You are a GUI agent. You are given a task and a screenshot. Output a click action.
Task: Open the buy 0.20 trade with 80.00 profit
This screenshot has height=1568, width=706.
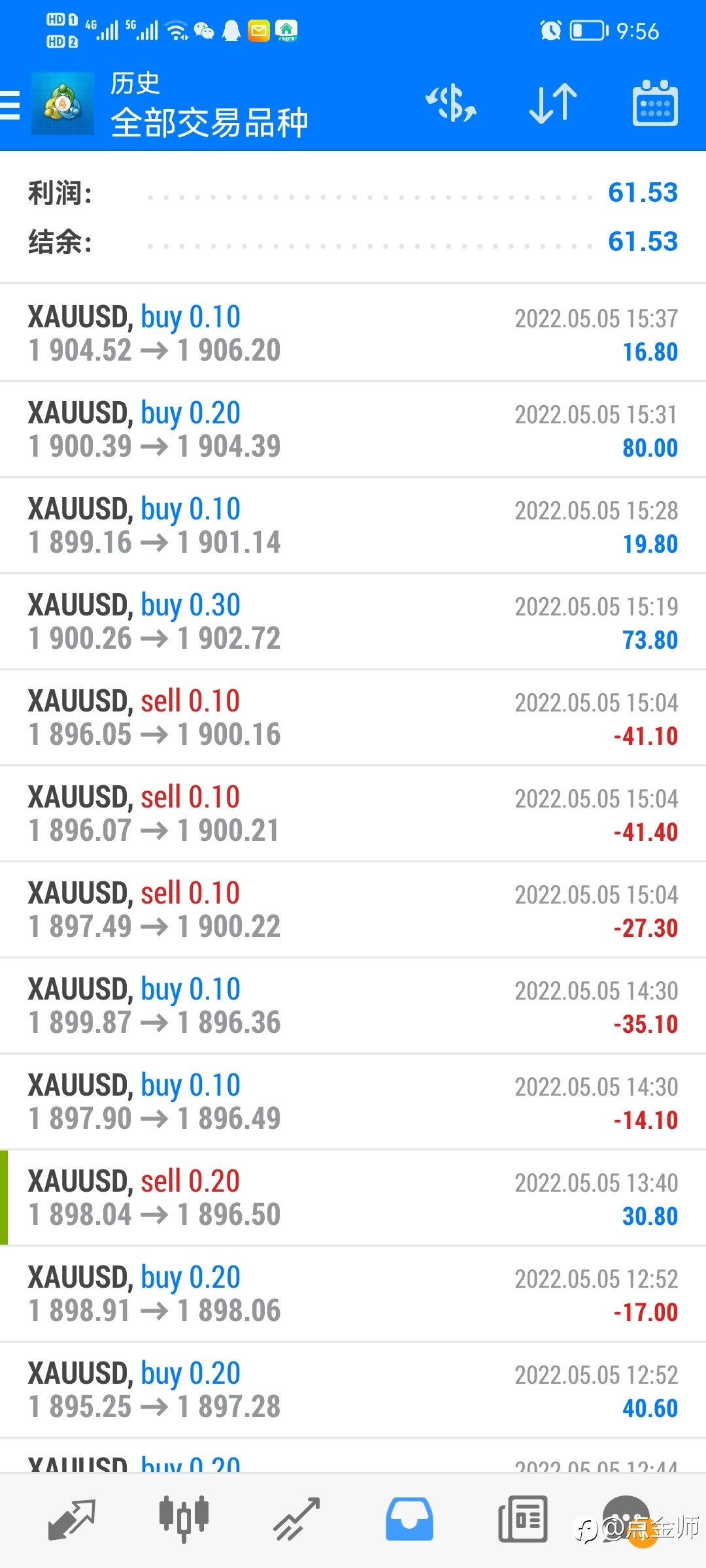[x=353, y=429]
